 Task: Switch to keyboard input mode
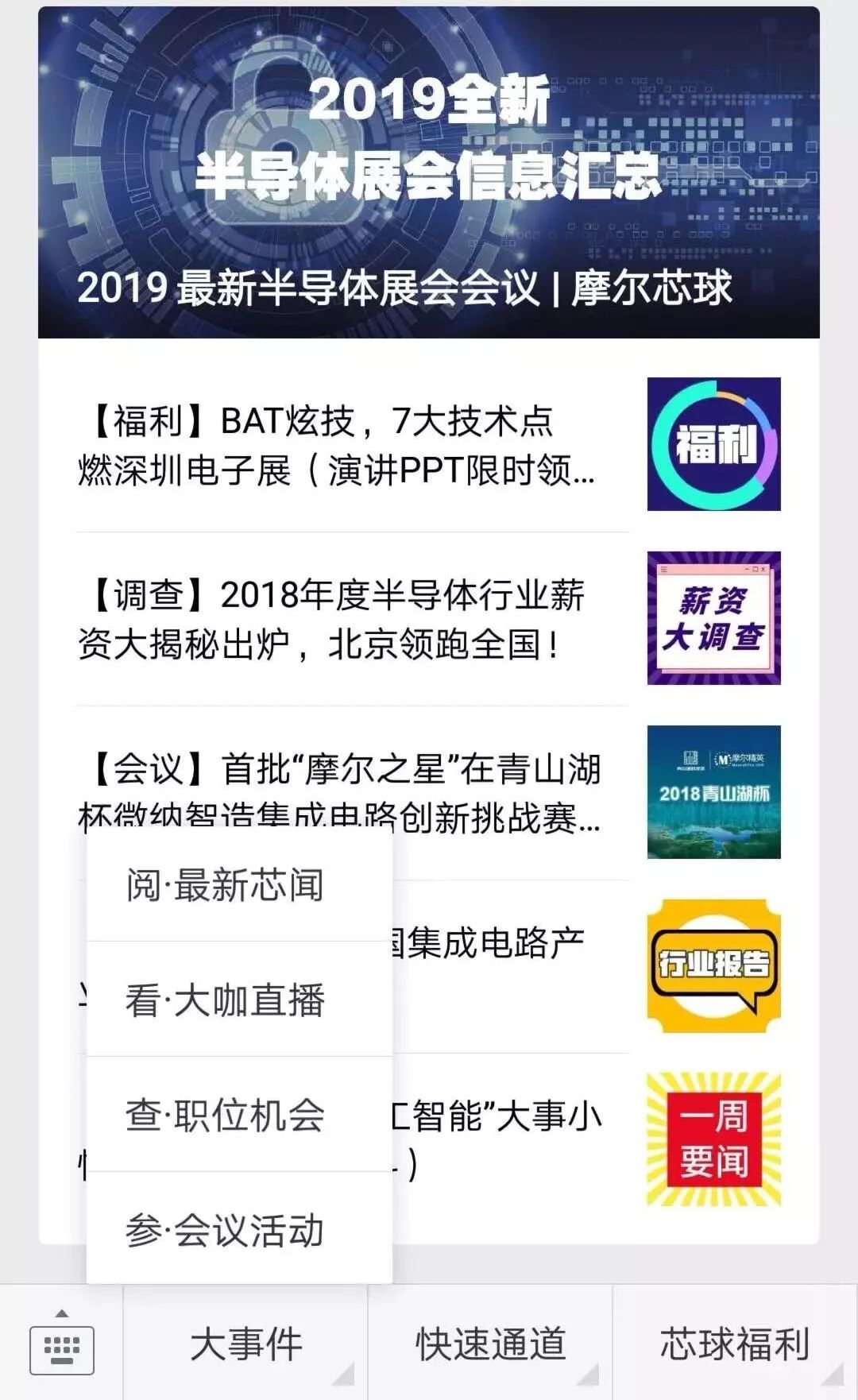pyautogui.click(x=61, y=1342)
